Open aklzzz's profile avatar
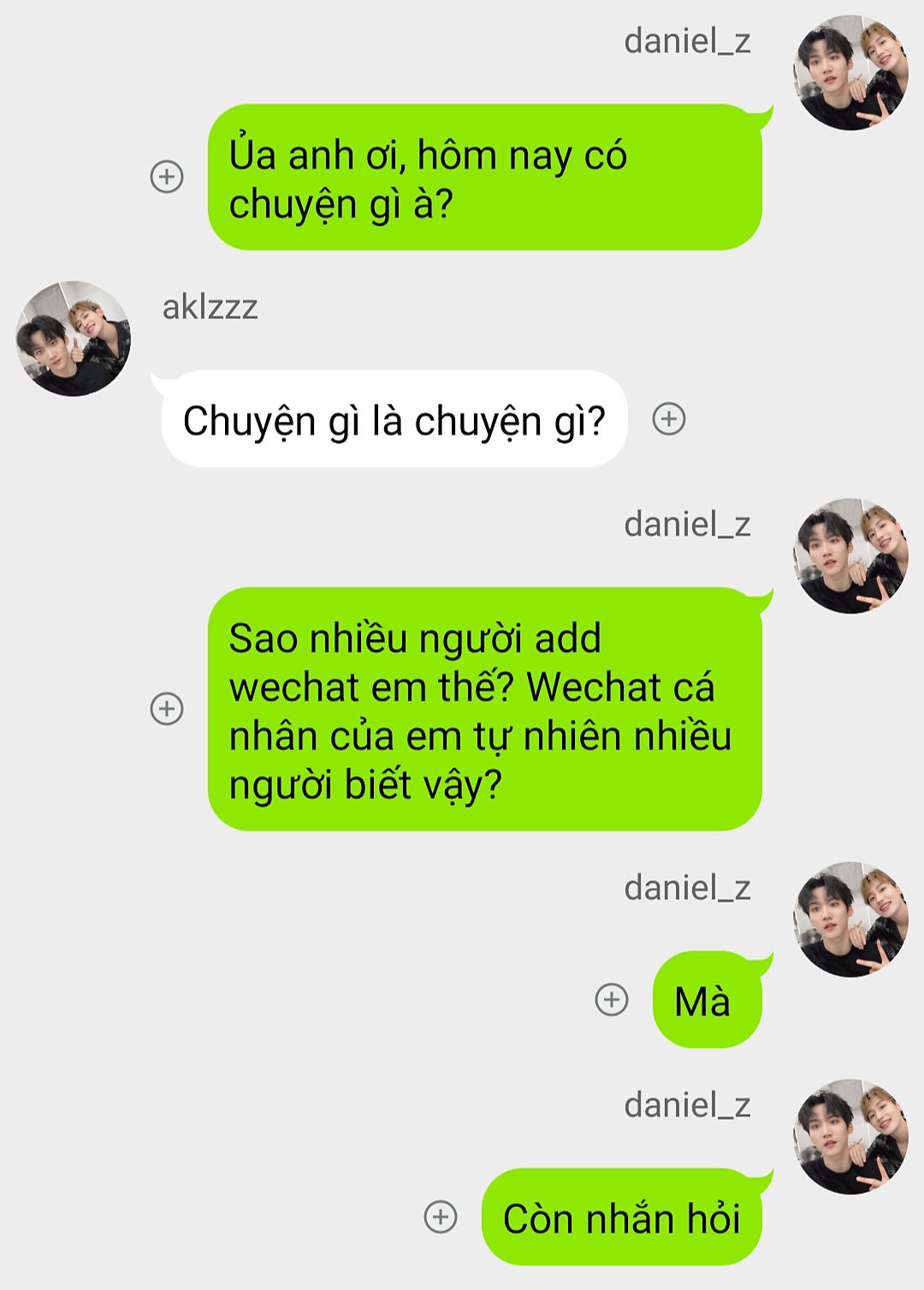Viewport: 924px width, 1290px height. click(x=74, y=339)
